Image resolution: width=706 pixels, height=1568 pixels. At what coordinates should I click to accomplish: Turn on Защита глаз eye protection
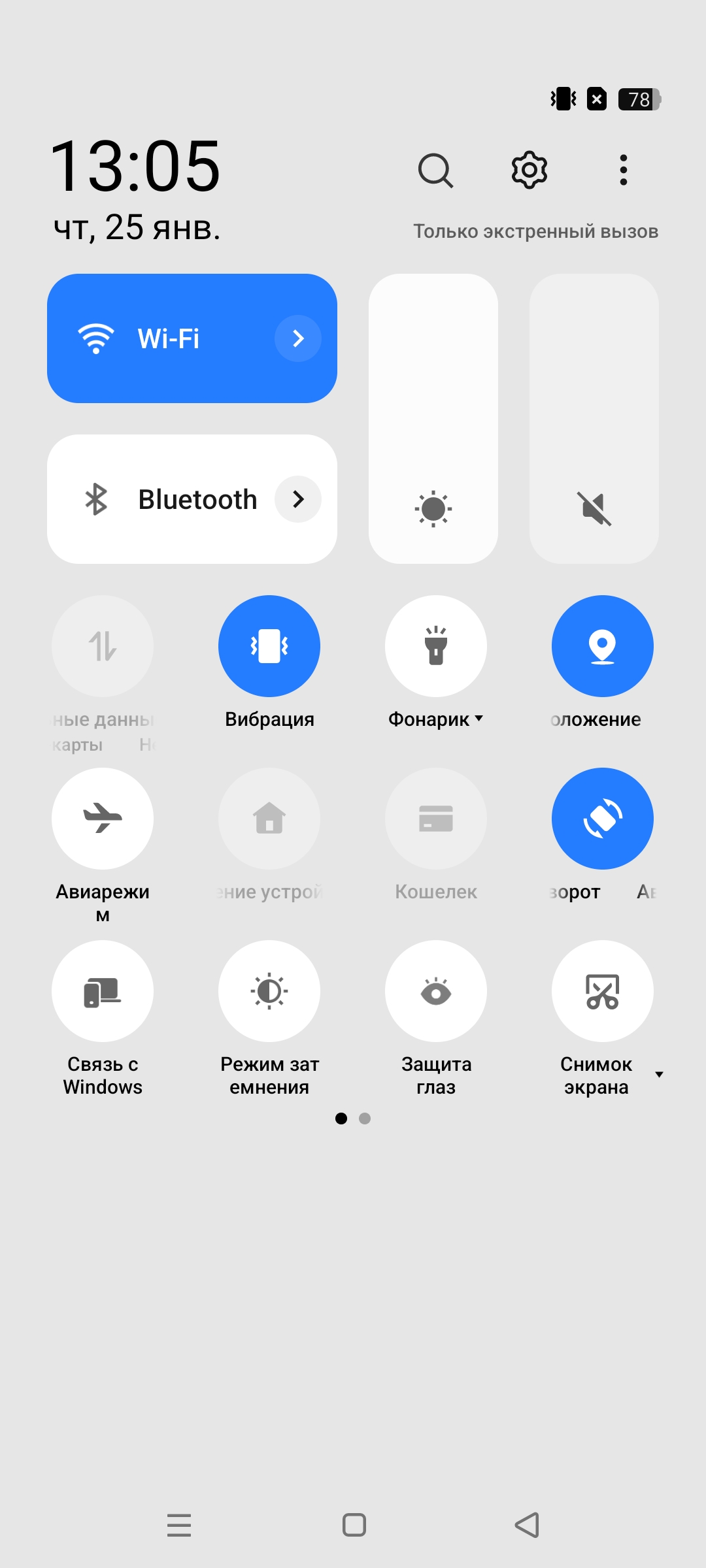[436, 991]
